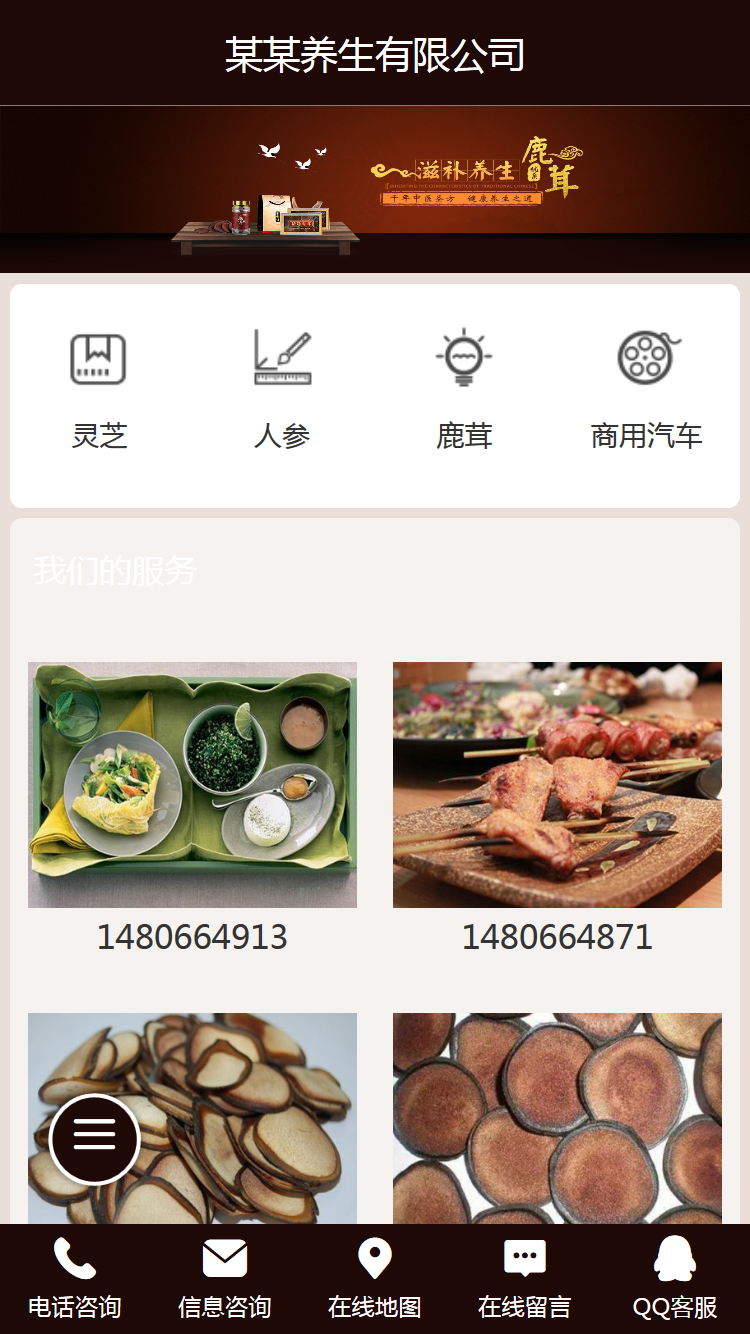Open the 滋补养生 鹿茸 banner
The width and height of the screenshot is (750, 1334).
click(375, 189)
